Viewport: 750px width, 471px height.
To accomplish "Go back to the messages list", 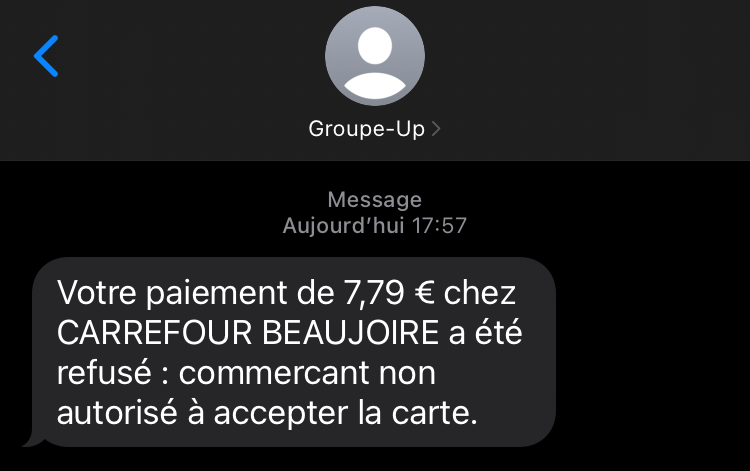I will click(x=46, y=56).
